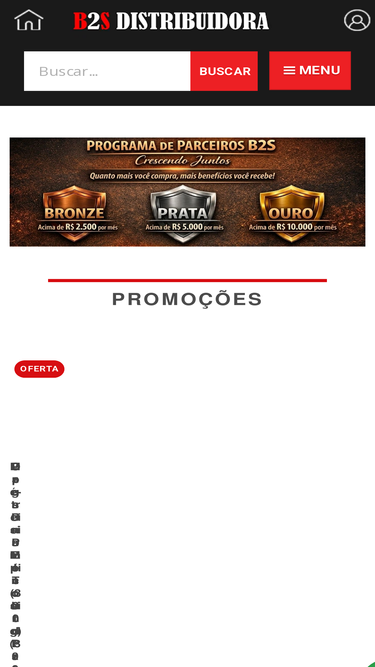
Task: Go to the home page icon
Action: [x=29, y=20]
